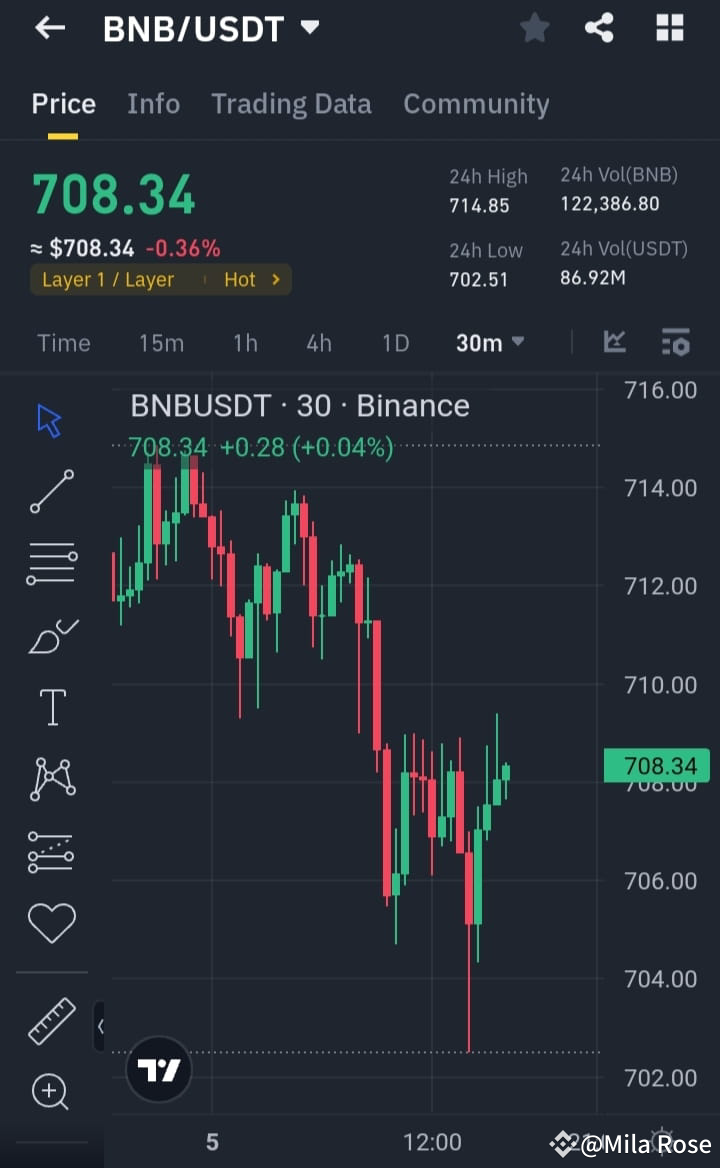Tap the share icon
The height and width of the screenshot is (1168, 720).
click(599, 28)
